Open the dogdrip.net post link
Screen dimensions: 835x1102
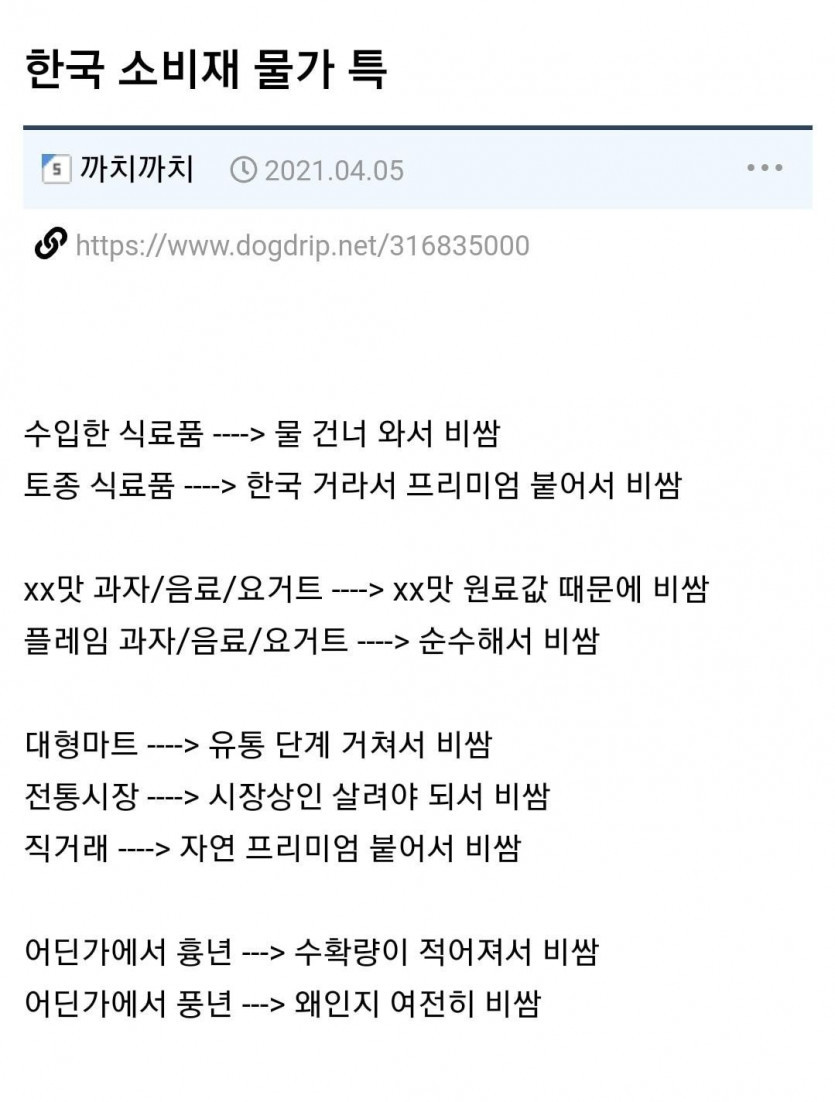tap(302, 245)
